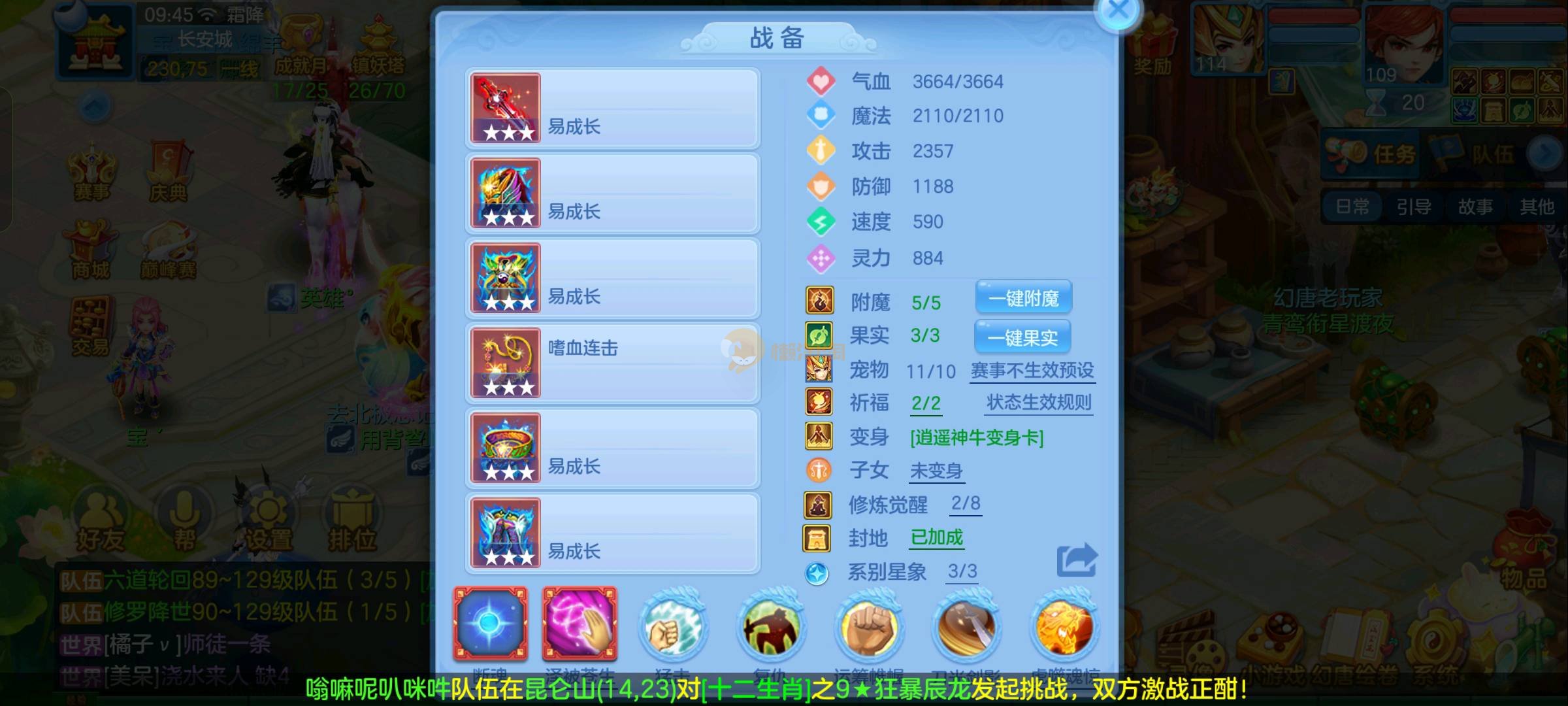Select the boots equipment slot
The width and height of the screenshot is (1568, 706).
pos(506,533)
